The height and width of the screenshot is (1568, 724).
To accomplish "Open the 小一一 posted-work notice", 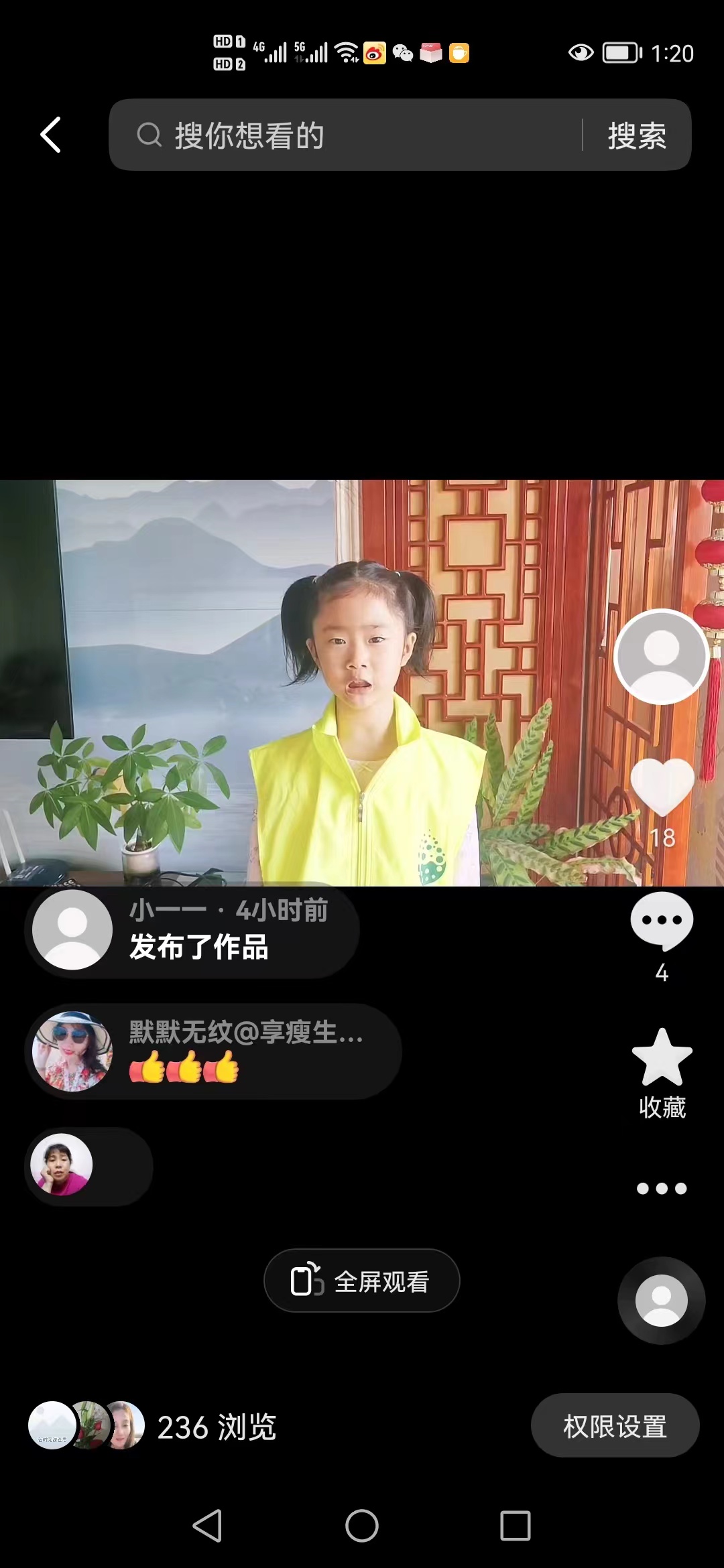I will 192,929.
